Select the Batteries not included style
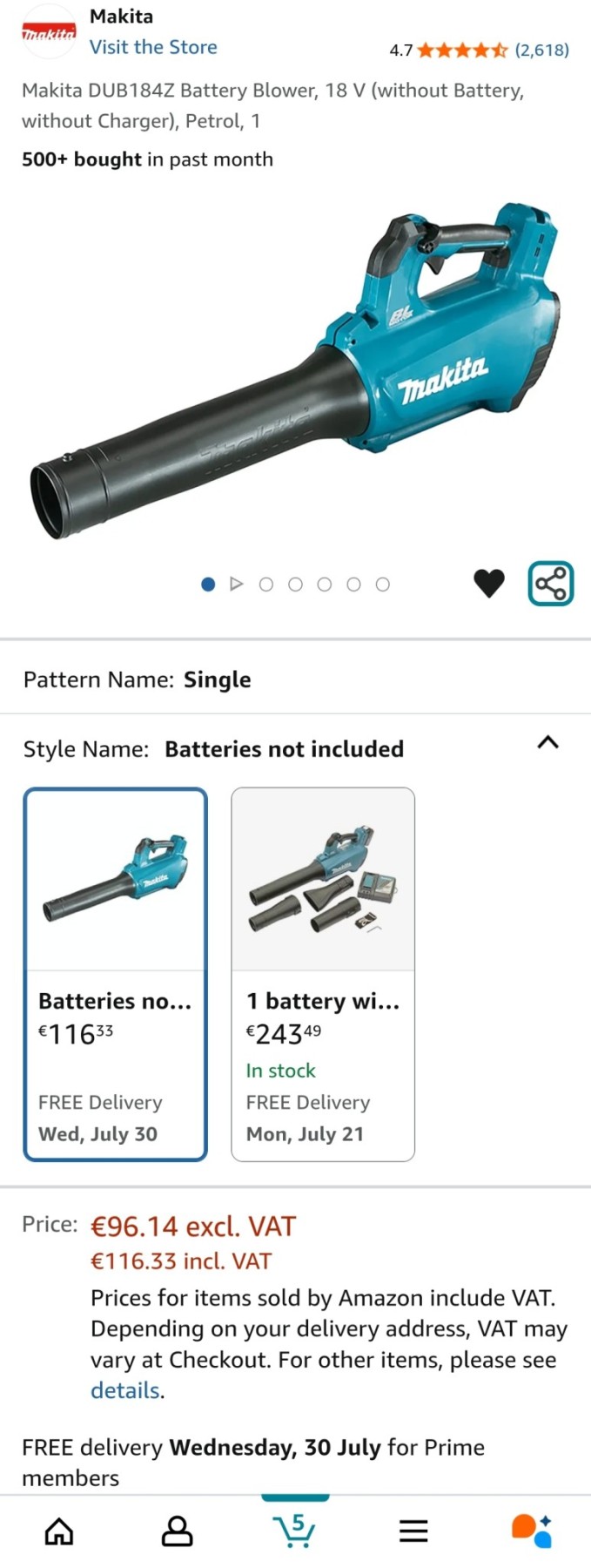Image resolution: width=591 pixels, height=1568 pixels. pos(116,974)
